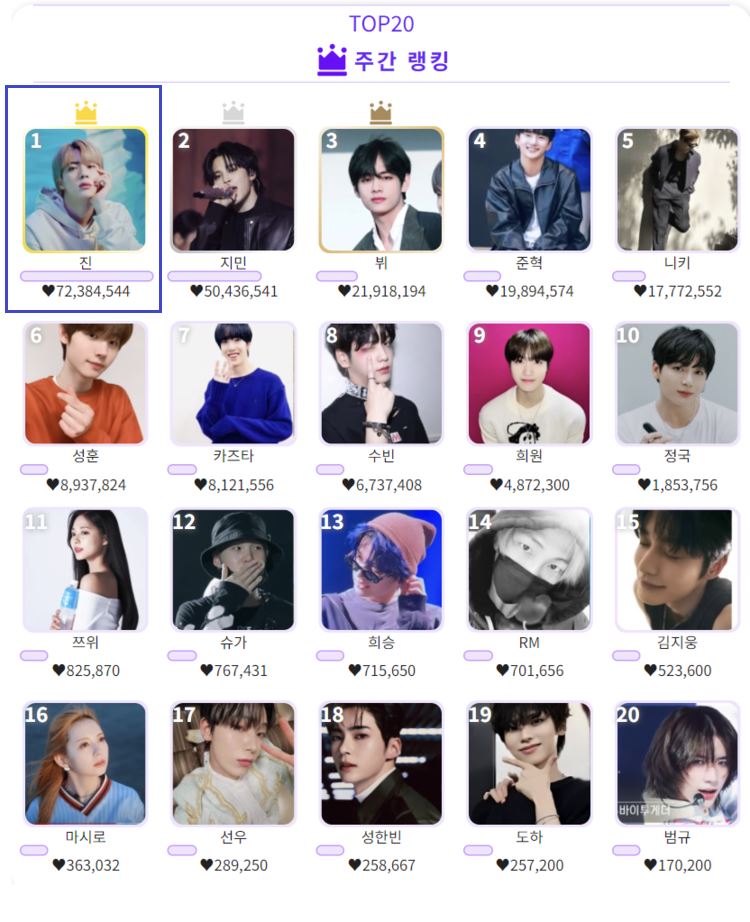This screenshot has height=922, width=750.
Task: Select 뷔 in third place
Action: coord(381,189)
